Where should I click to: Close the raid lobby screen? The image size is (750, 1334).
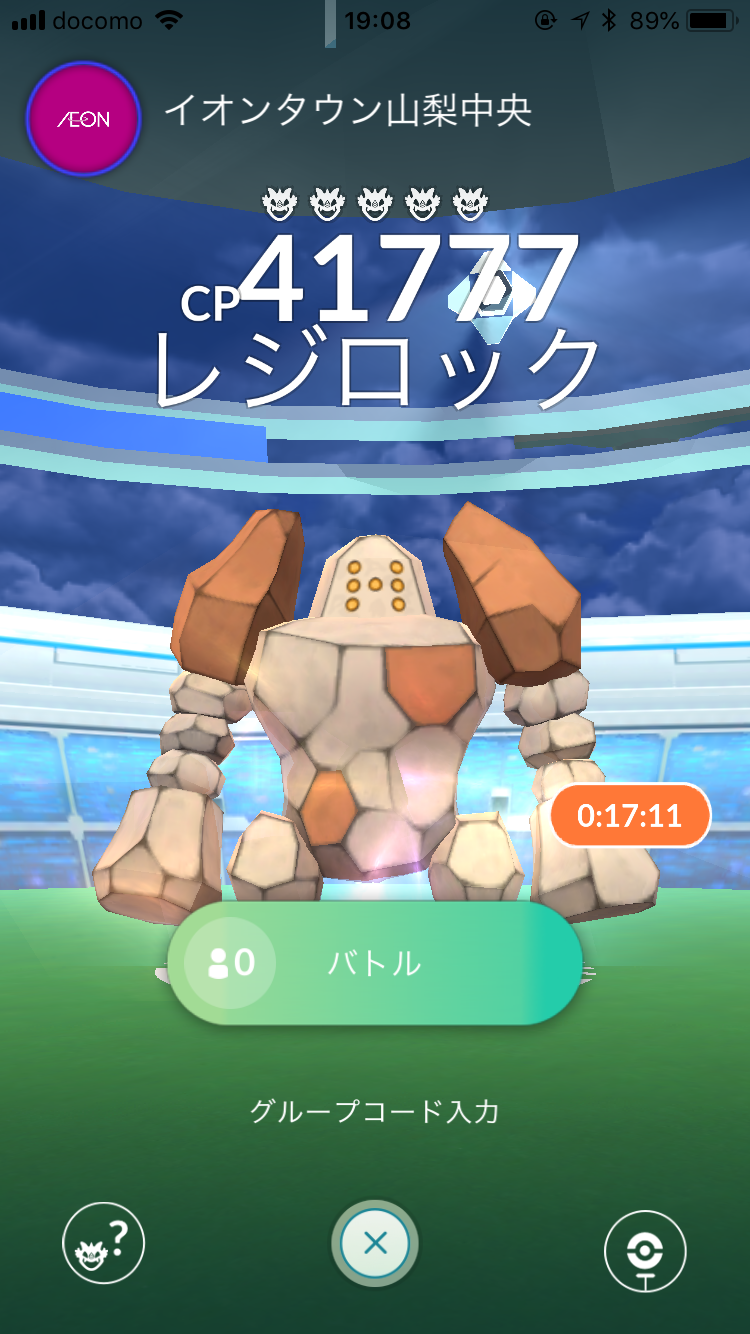(375, 1244)
